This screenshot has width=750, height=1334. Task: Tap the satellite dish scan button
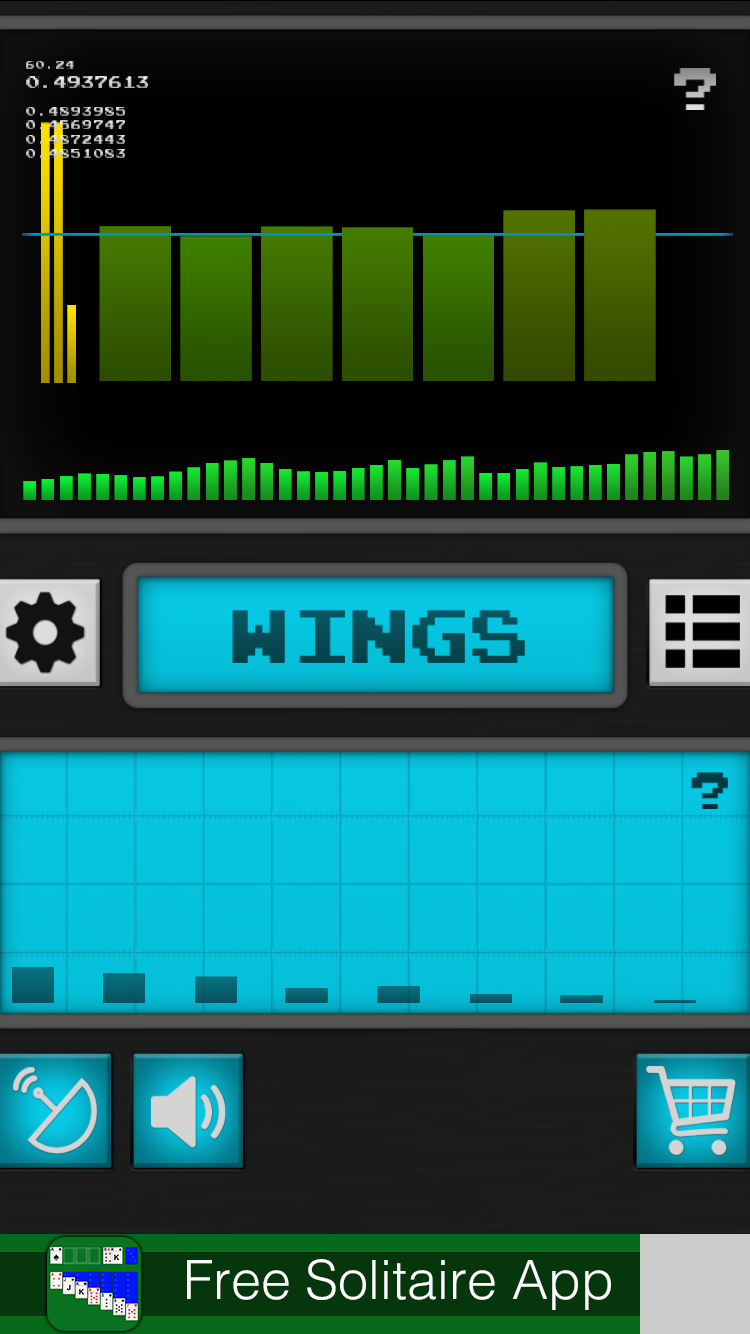tap(54, 1110)
